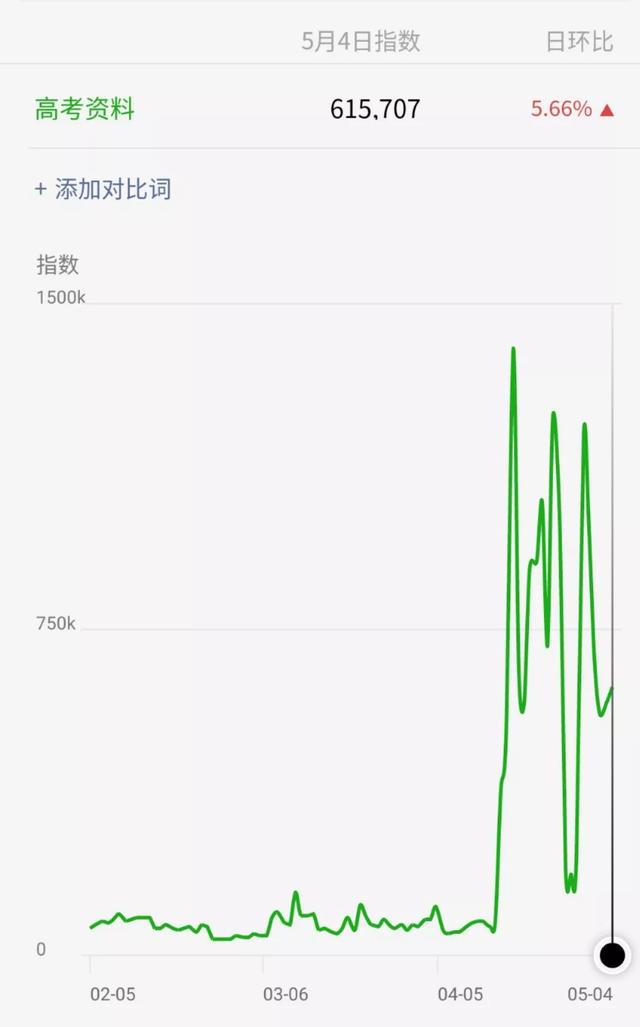Tap 添加对比词 to add a comparison keyword
The height and width of the screenshot is (1027, 640).
pyautogui.click(x=104, y=189)
